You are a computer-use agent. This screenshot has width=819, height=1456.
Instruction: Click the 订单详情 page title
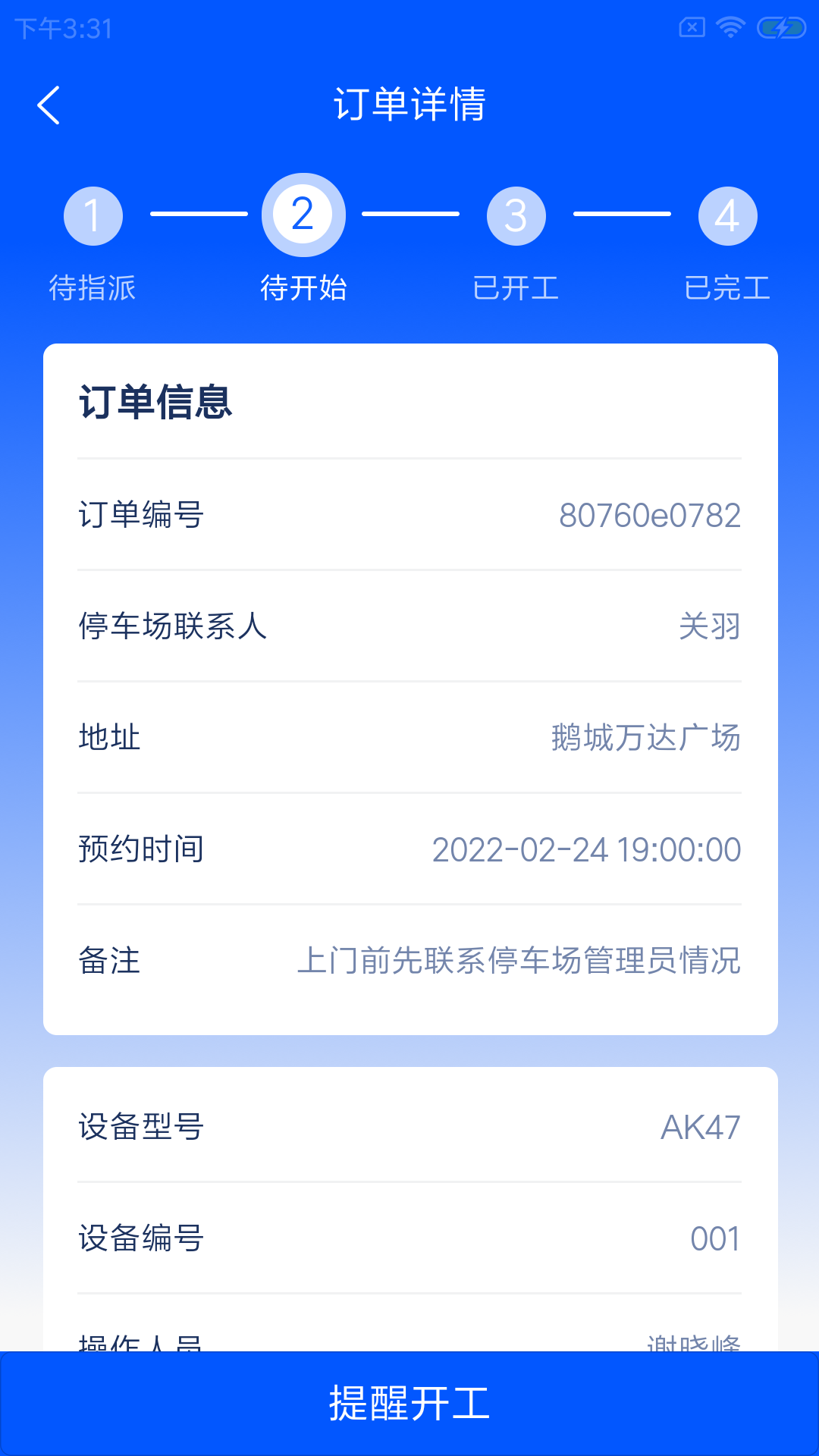point(409,105)
